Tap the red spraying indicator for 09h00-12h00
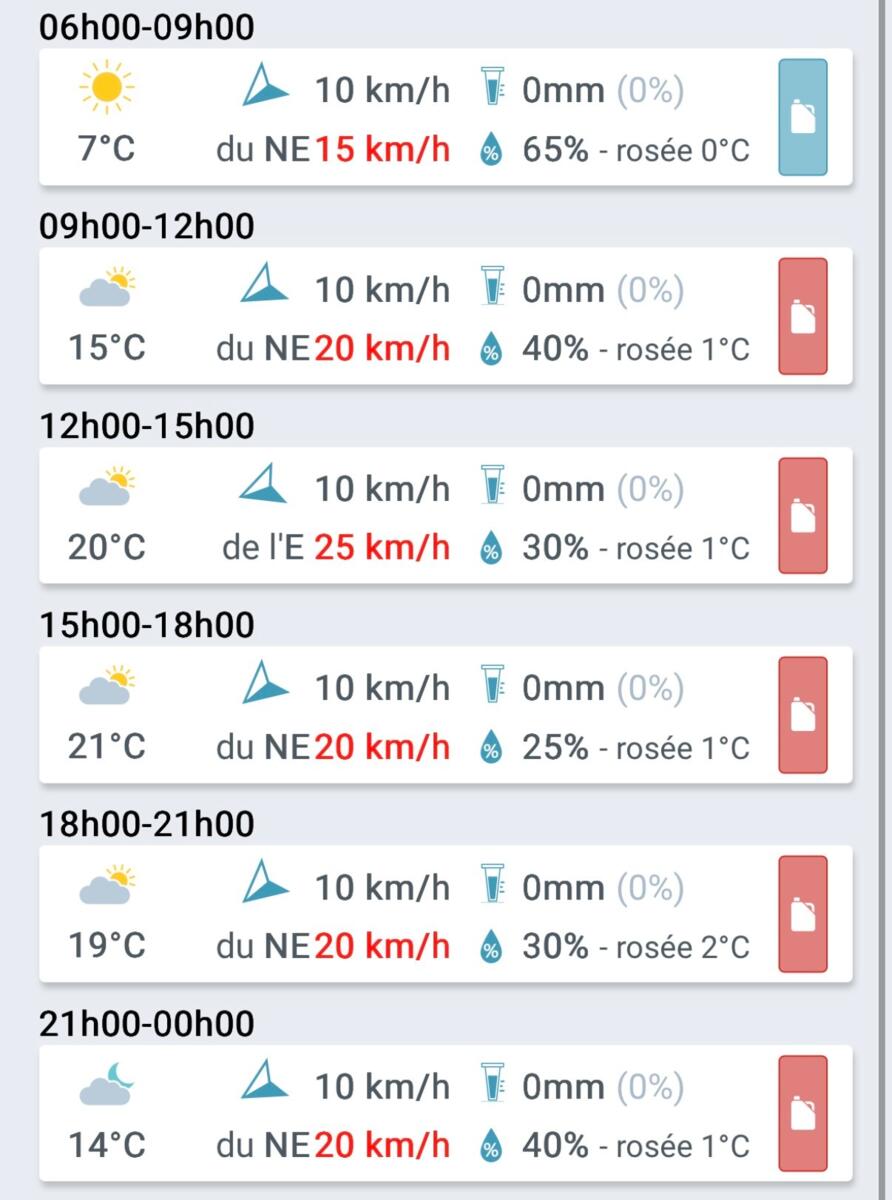Screen dimensions: 892x1200 pos(803,316)
